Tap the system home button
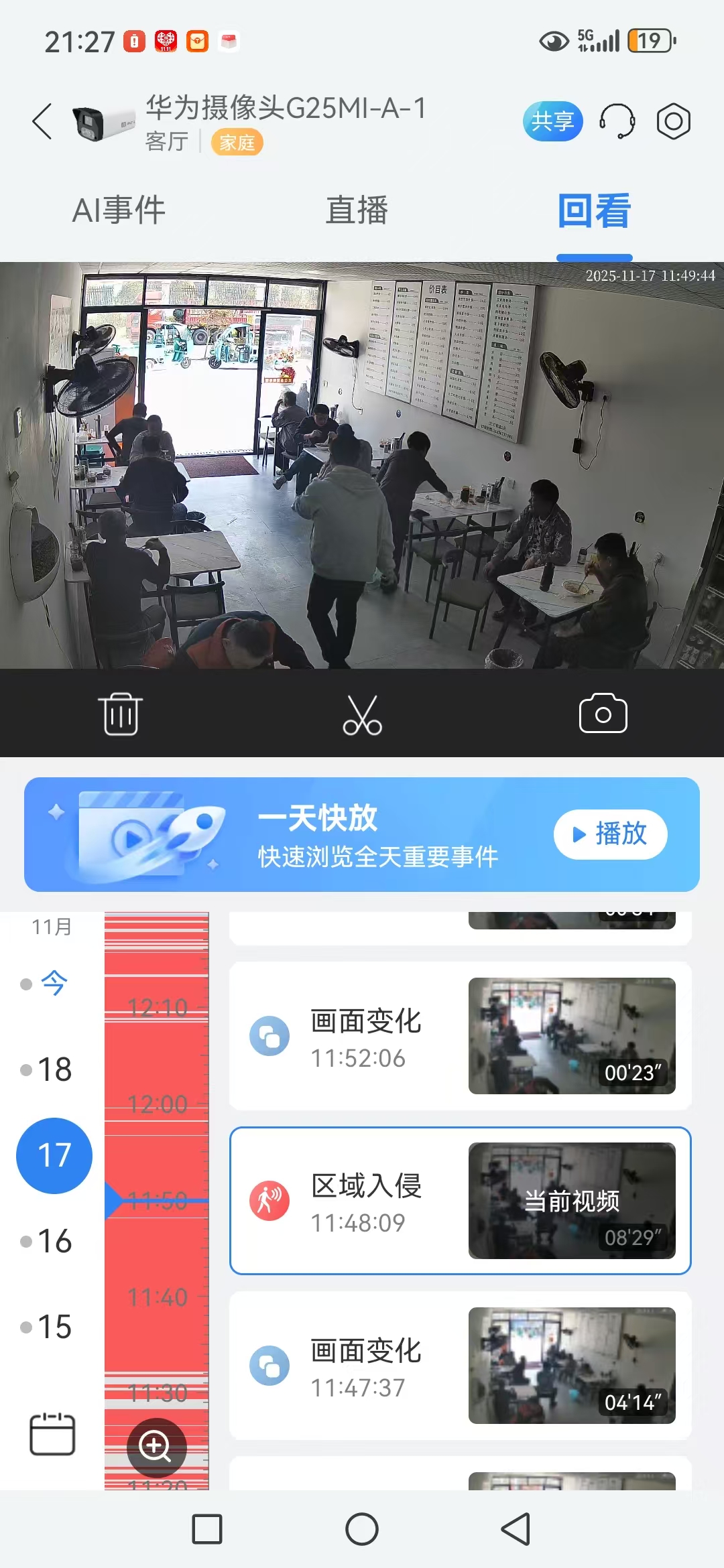This screenshot has width=724, height=1568. pos(362,1529)
